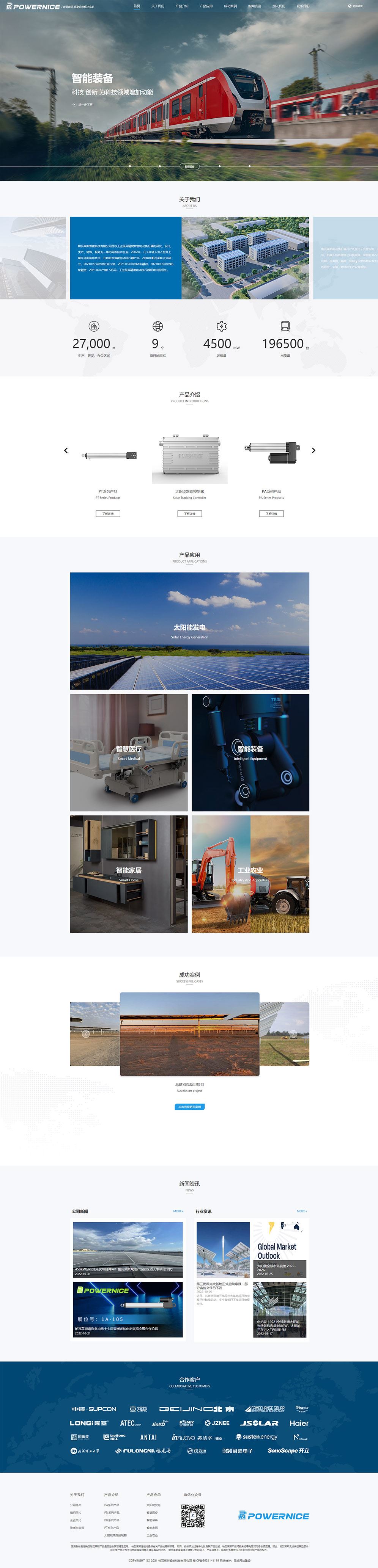378x1568 pixels.
Task: Tap MORE+ beside 公司新闻
Action: [178, 1211]
